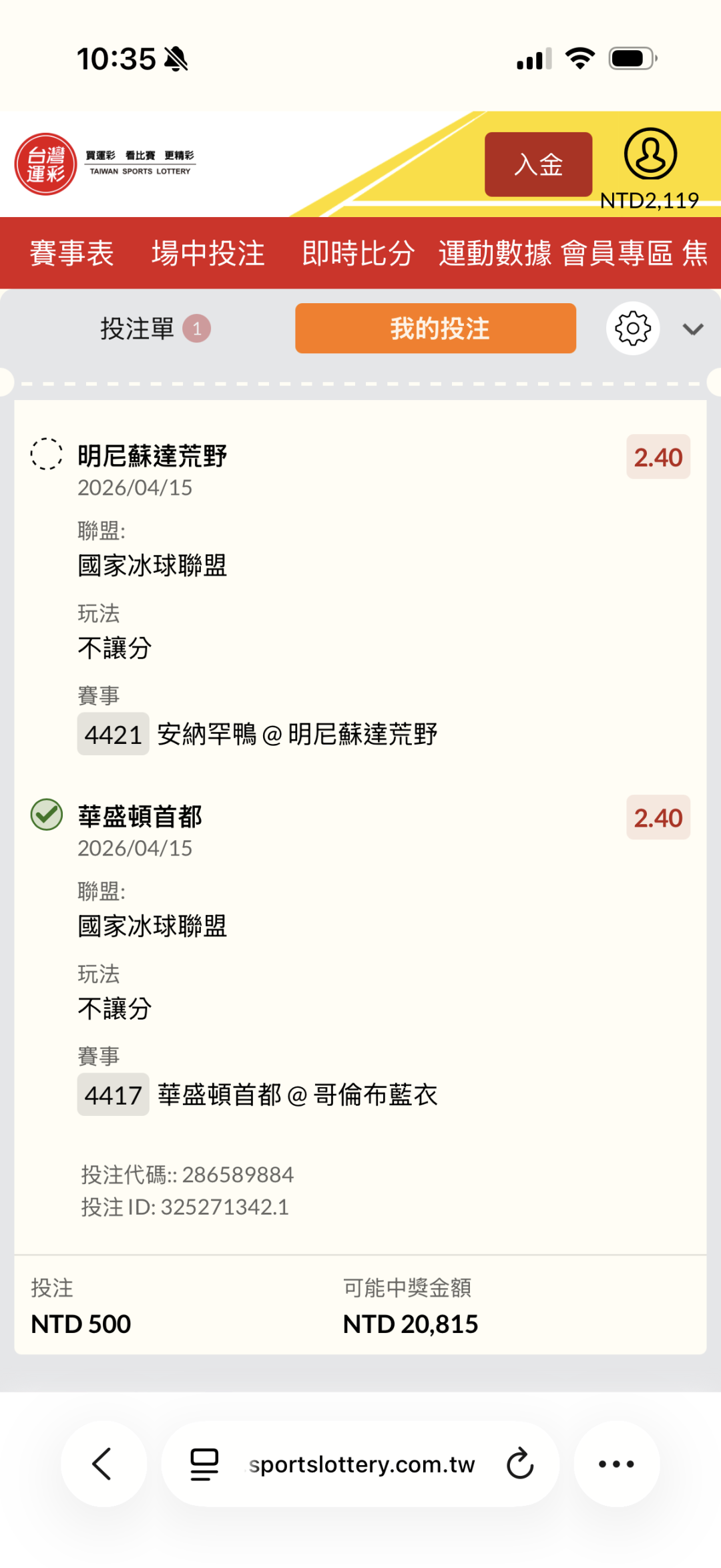The width and height of the screenshot is (721, 1568).
Task: Go to 賽事表 schedule tab
Action: (71, 254)
